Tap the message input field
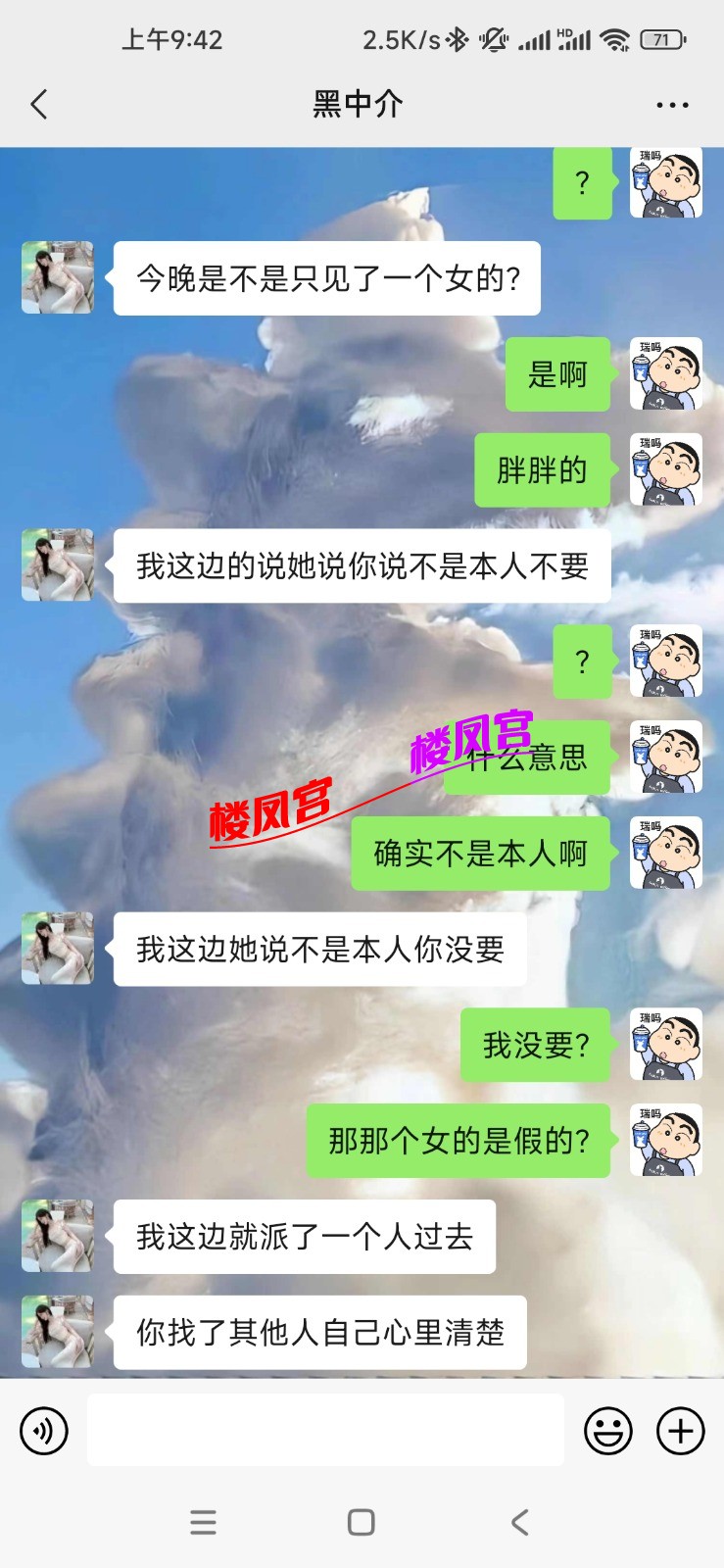The width and height of the screenshot is (724, 1568). (x=323, y=1430)
